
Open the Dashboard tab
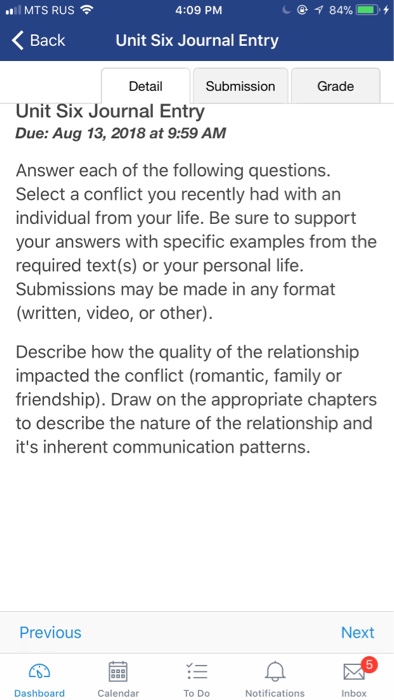tap(39, 678)
